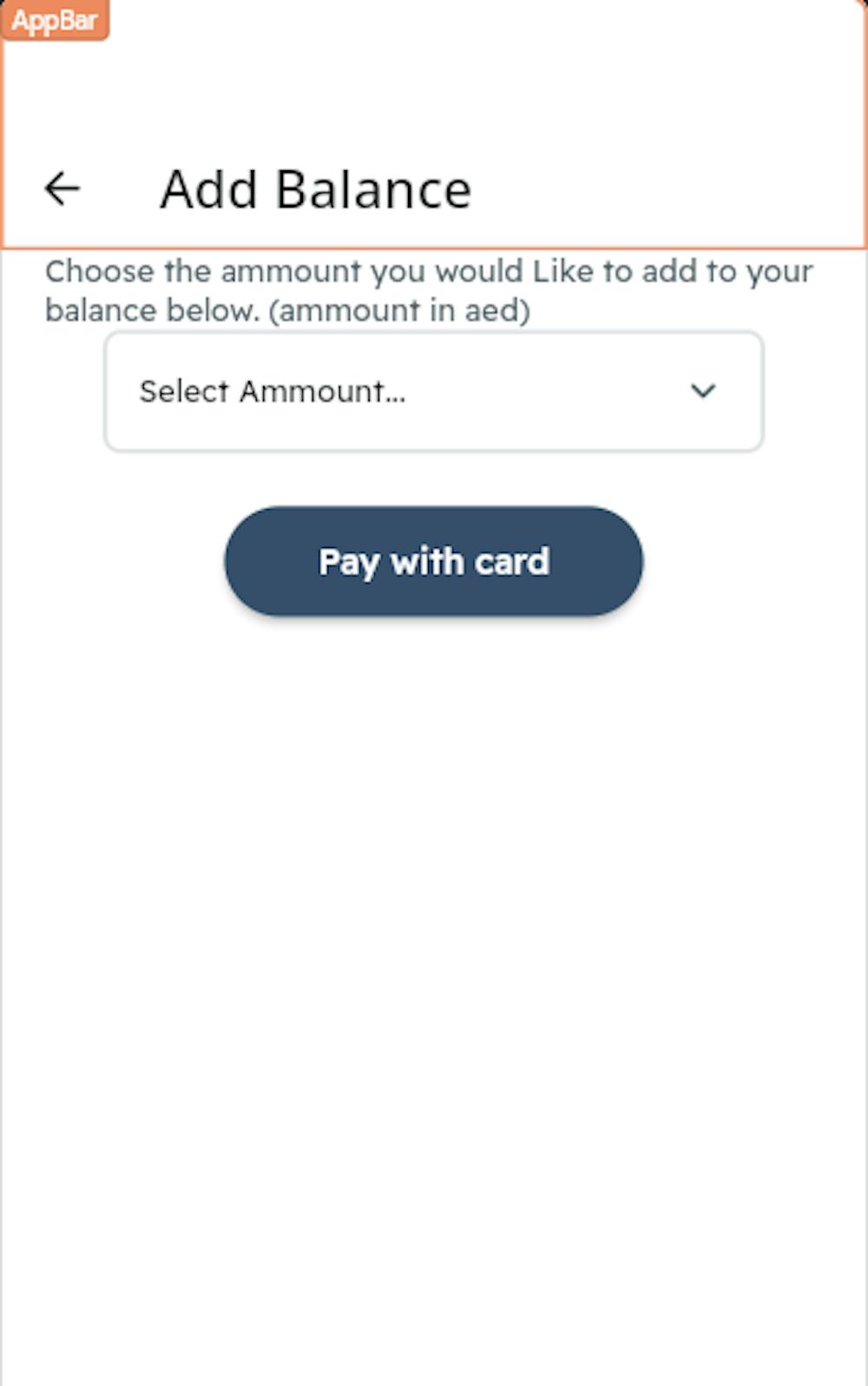This screenshot has height=1386, width=868.
Task: Go back from Add Balance
Action: [62, 188]
